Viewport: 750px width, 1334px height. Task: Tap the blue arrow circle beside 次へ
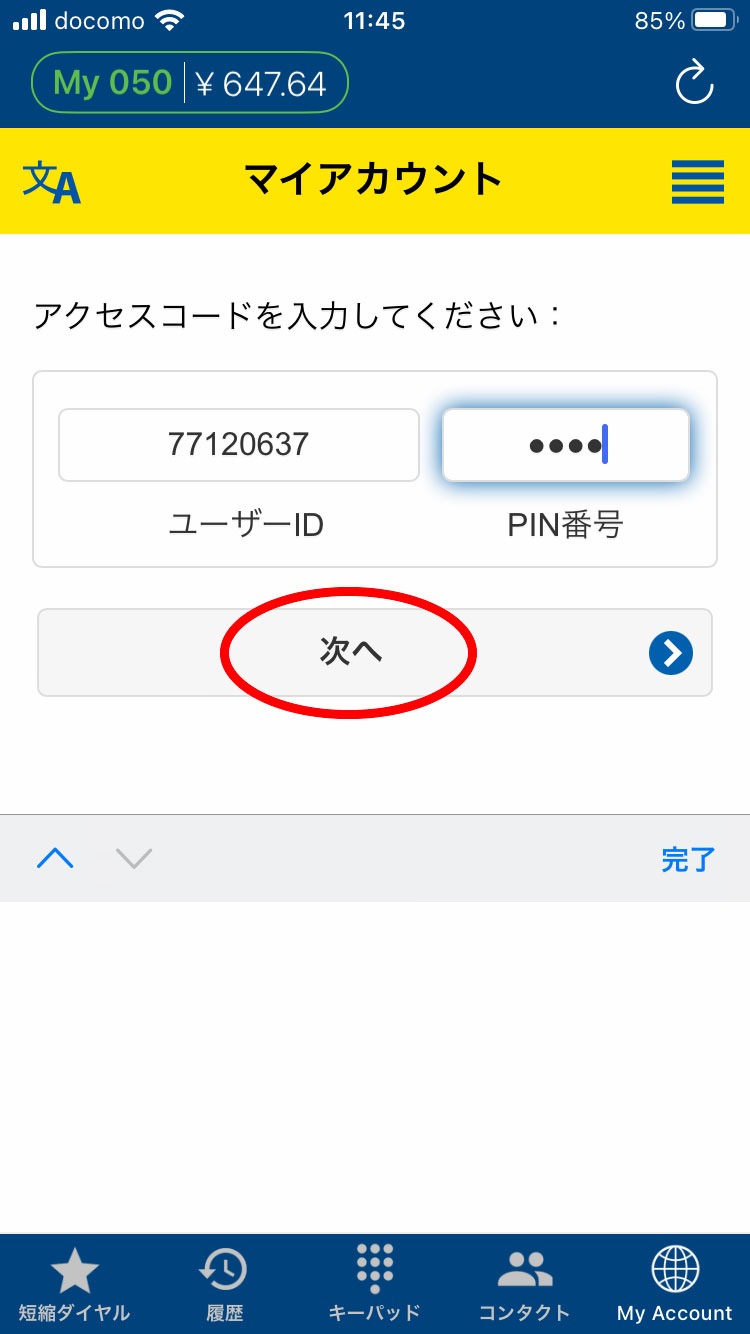[x=671, y=652]
